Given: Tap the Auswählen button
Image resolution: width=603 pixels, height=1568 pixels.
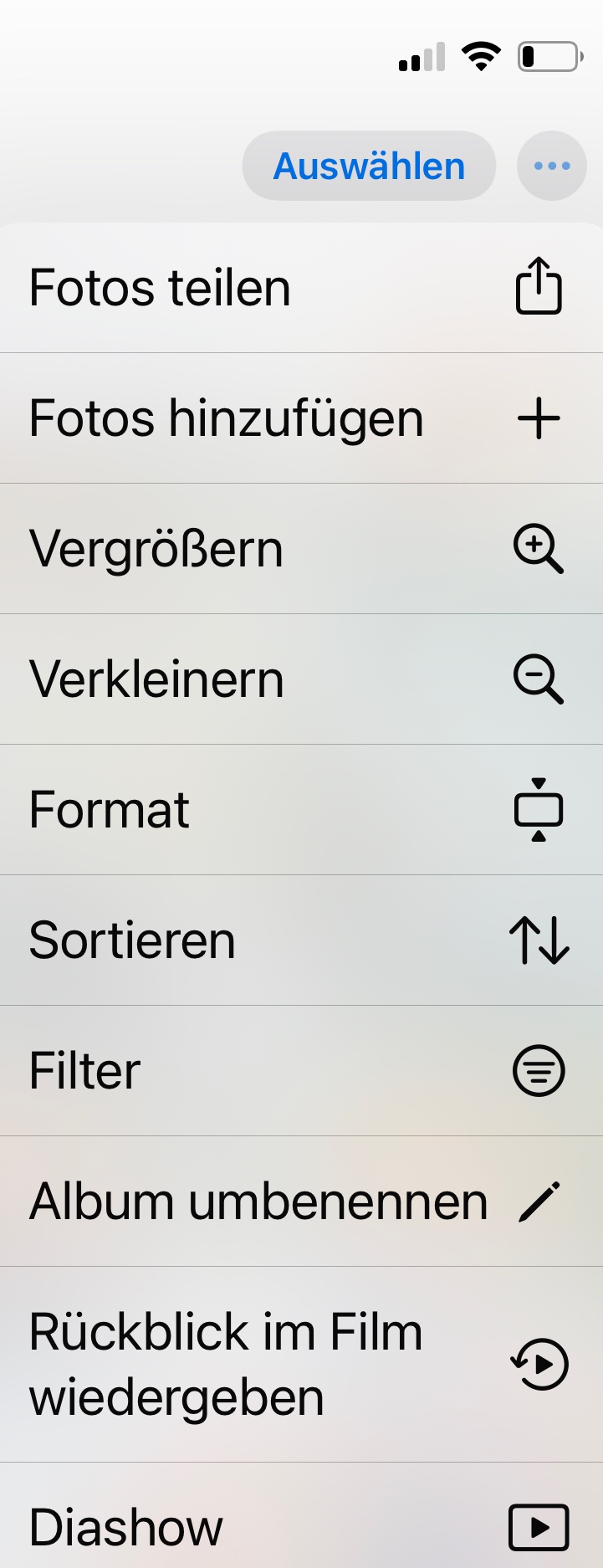Looking at the screenshot, I should pos(369,166).
